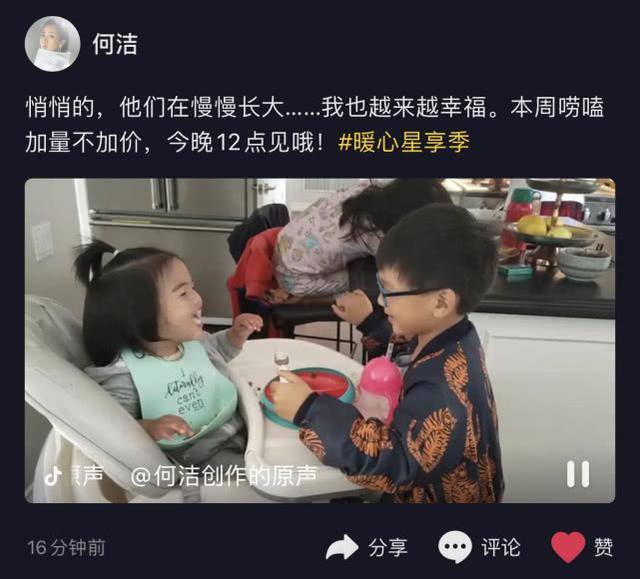Image resolution: width=640 pixels, height=579 pixels.
Task: Share this post via 分享
Action: pos(367,547)
